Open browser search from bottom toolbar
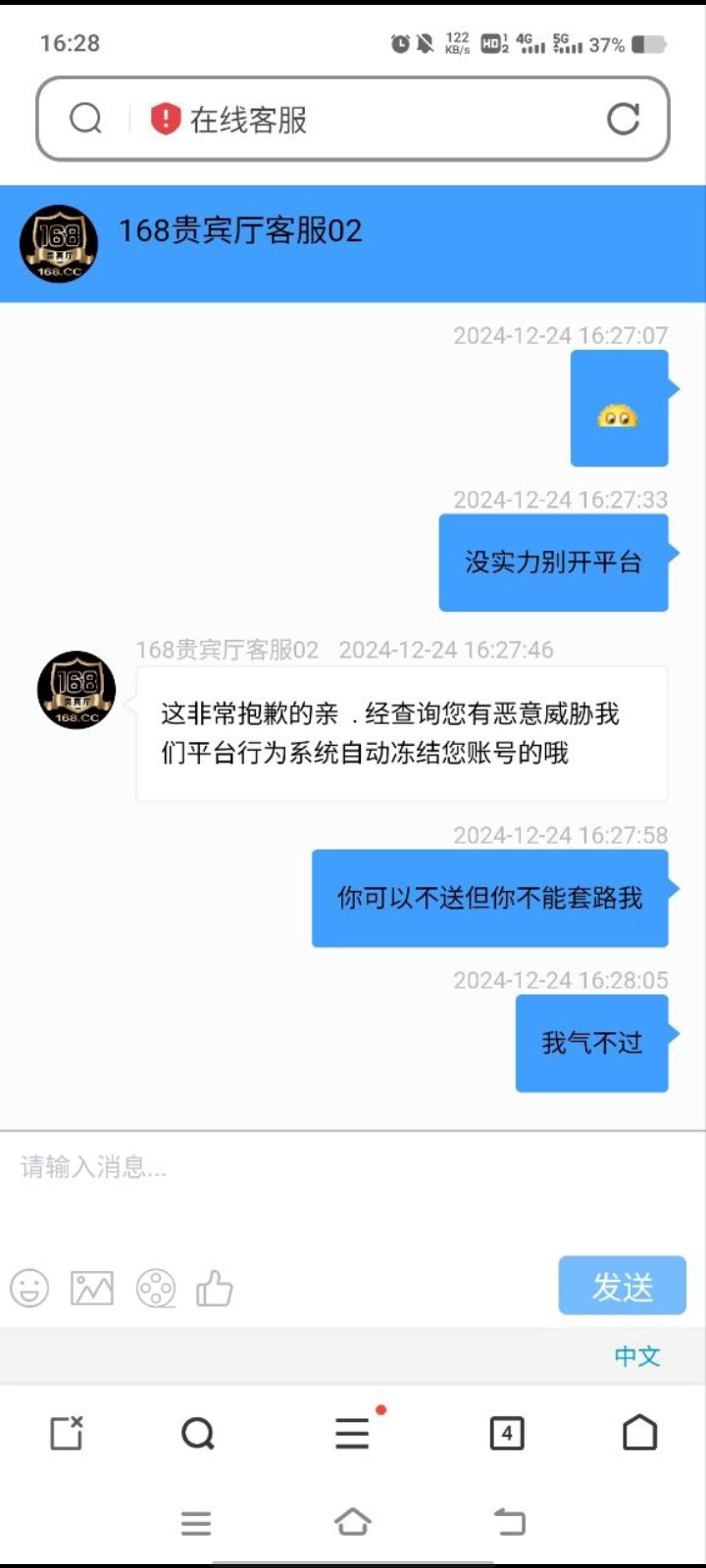The height and width of the screenshot is (1568, 706). tap(197, 1434)
